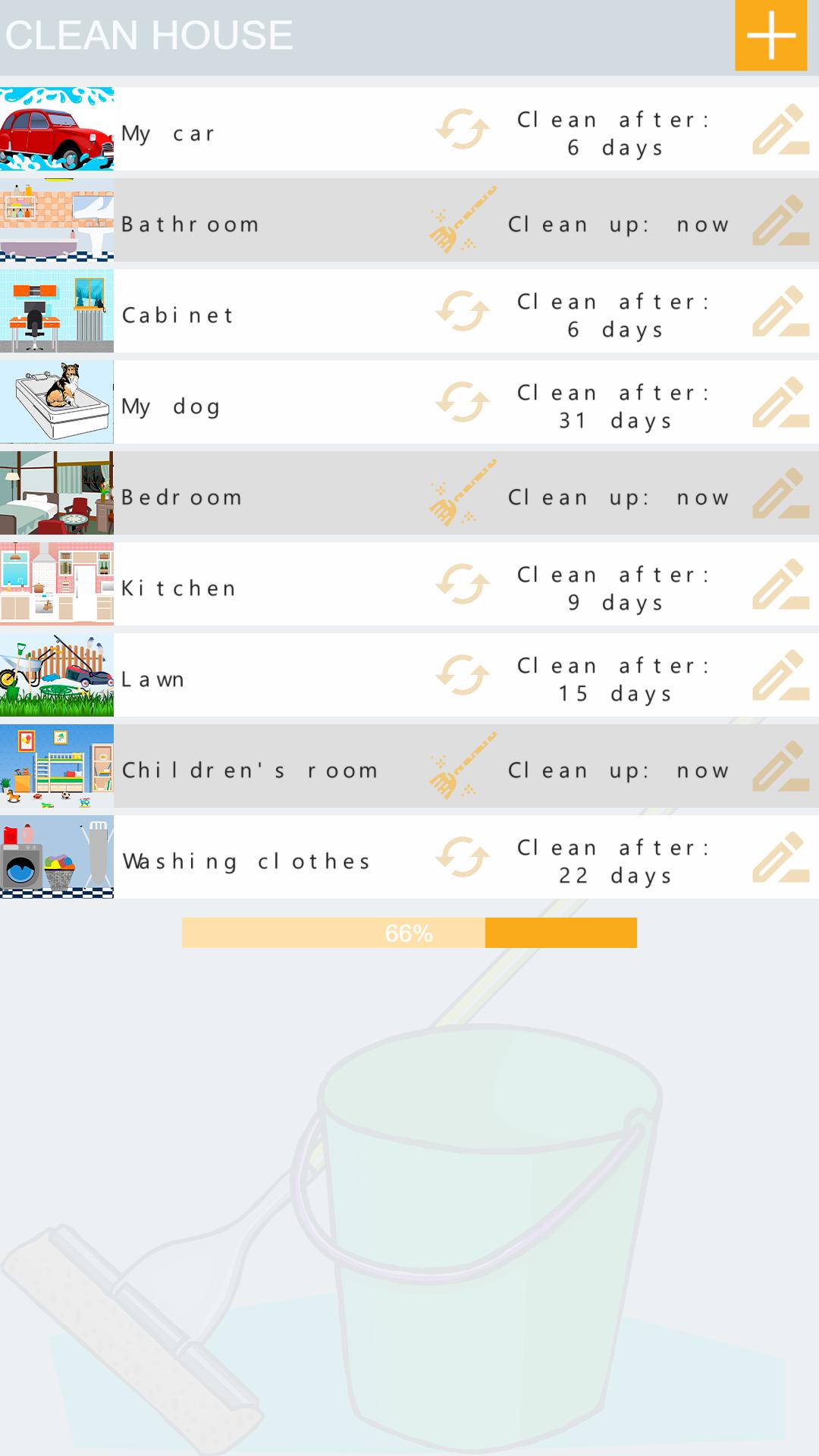Image resolution: width=819 pixels, height=1456 pixels.
Task: Edit the Cabinet entry
Action: [x=781, y=311]
